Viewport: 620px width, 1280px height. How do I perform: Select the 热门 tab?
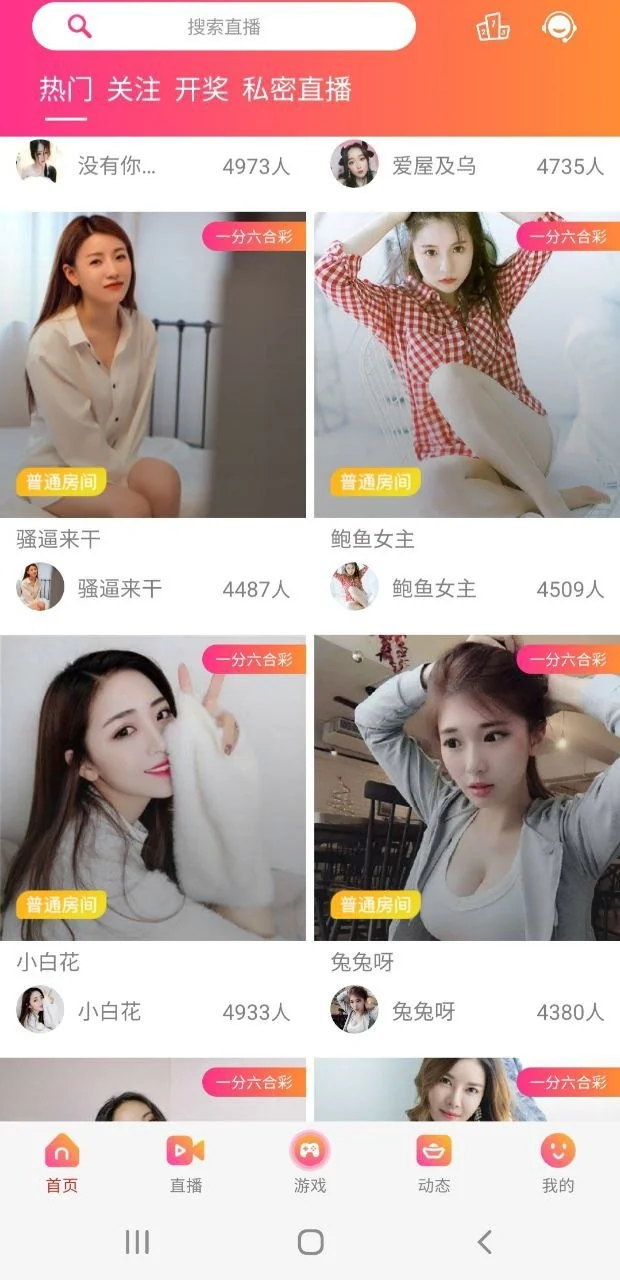click(66, 90)
